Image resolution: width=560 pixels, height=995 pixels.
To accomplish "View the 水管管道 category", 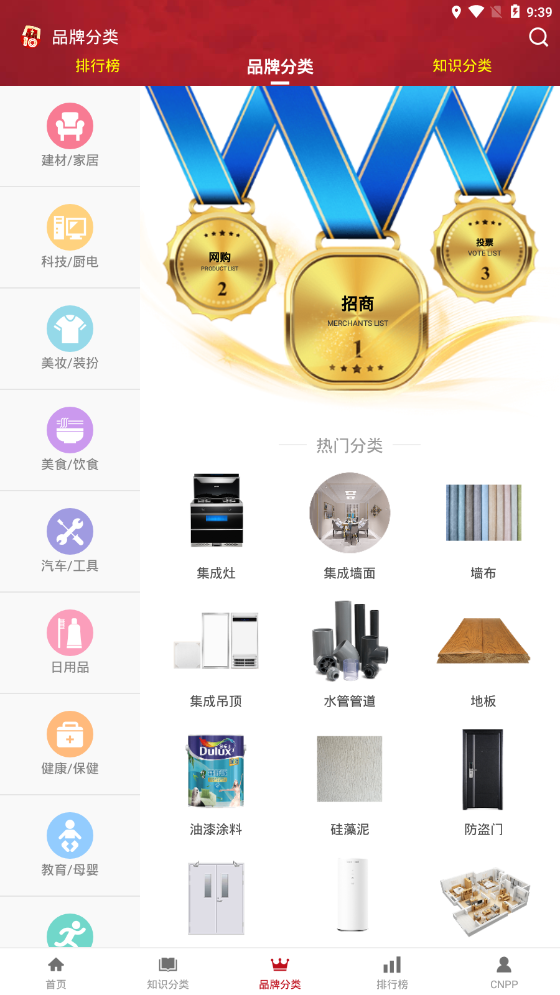I will (x=349, y=655).
